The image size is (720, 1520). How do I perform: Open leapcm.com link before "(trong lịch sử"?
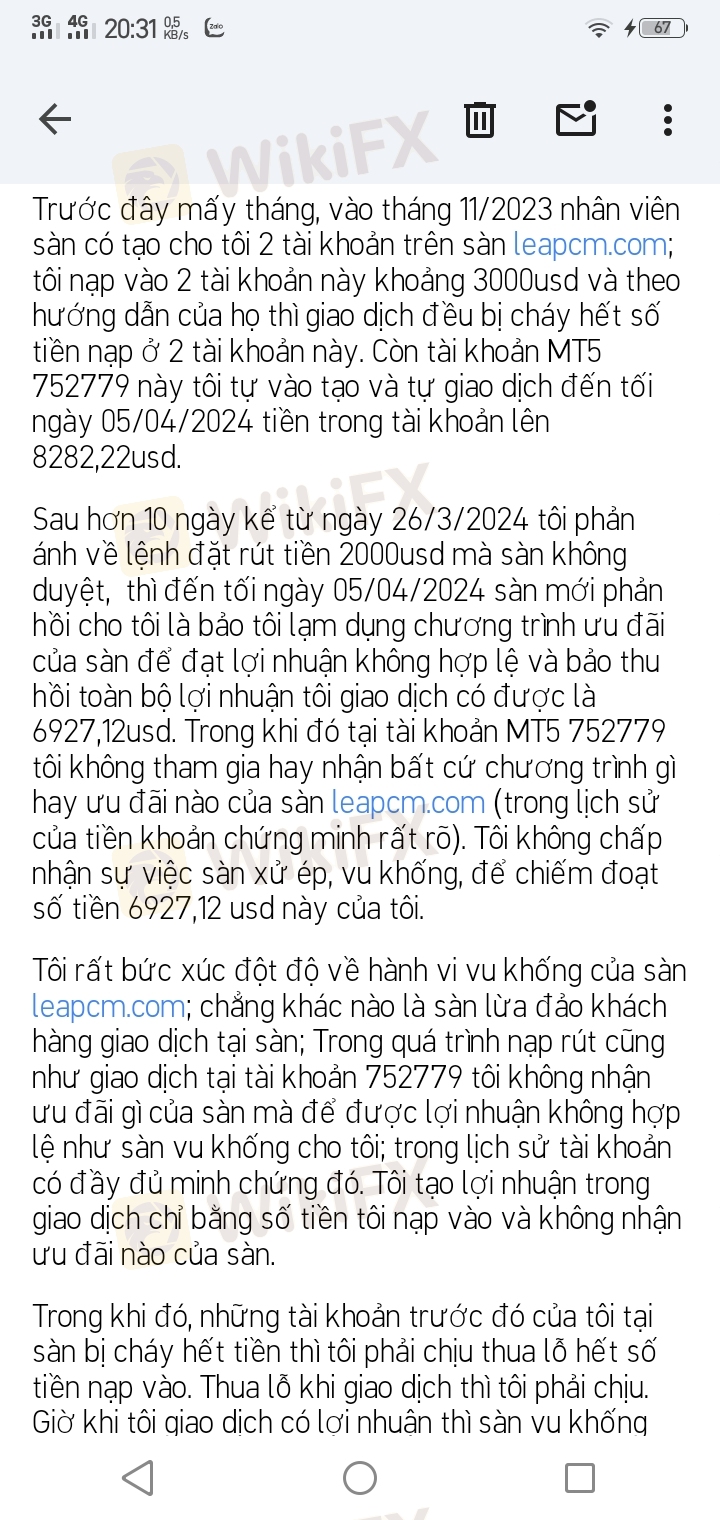408,802
